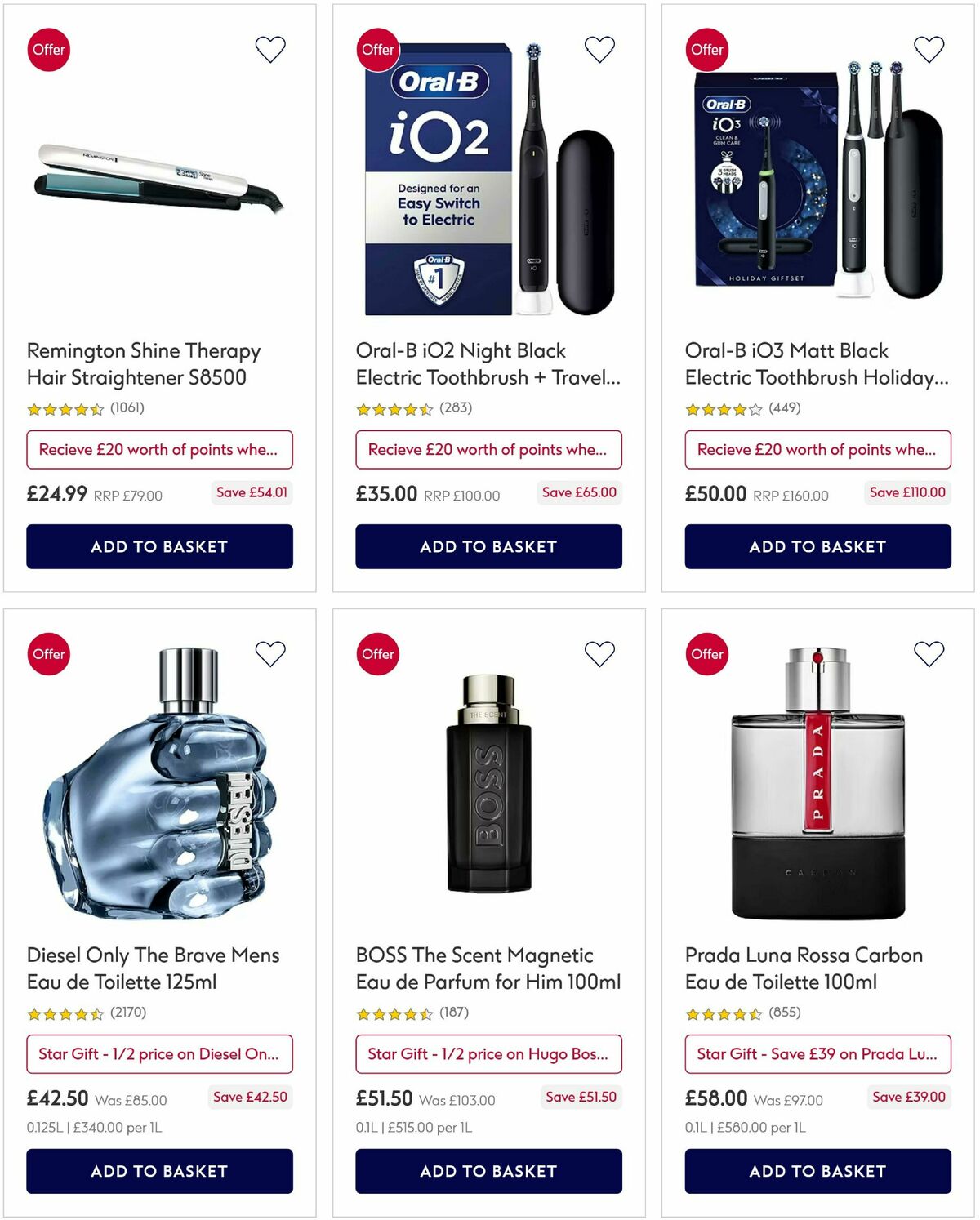
Task: Favourite the BOSS The Scent Magnetic perfume
Action: pos(599,654)
